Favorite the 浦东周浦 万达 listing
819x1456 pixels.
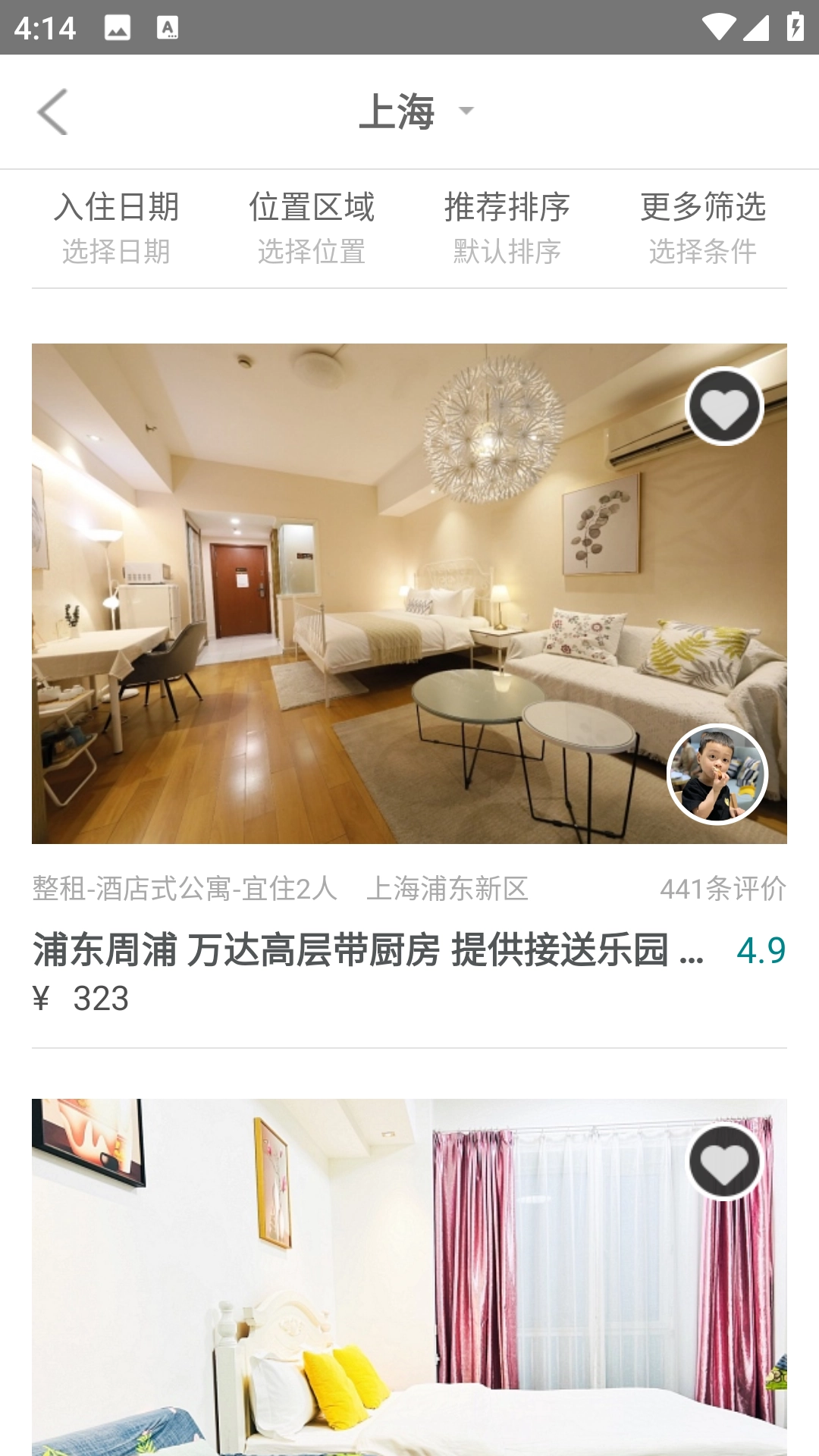[x=724, y=407]
